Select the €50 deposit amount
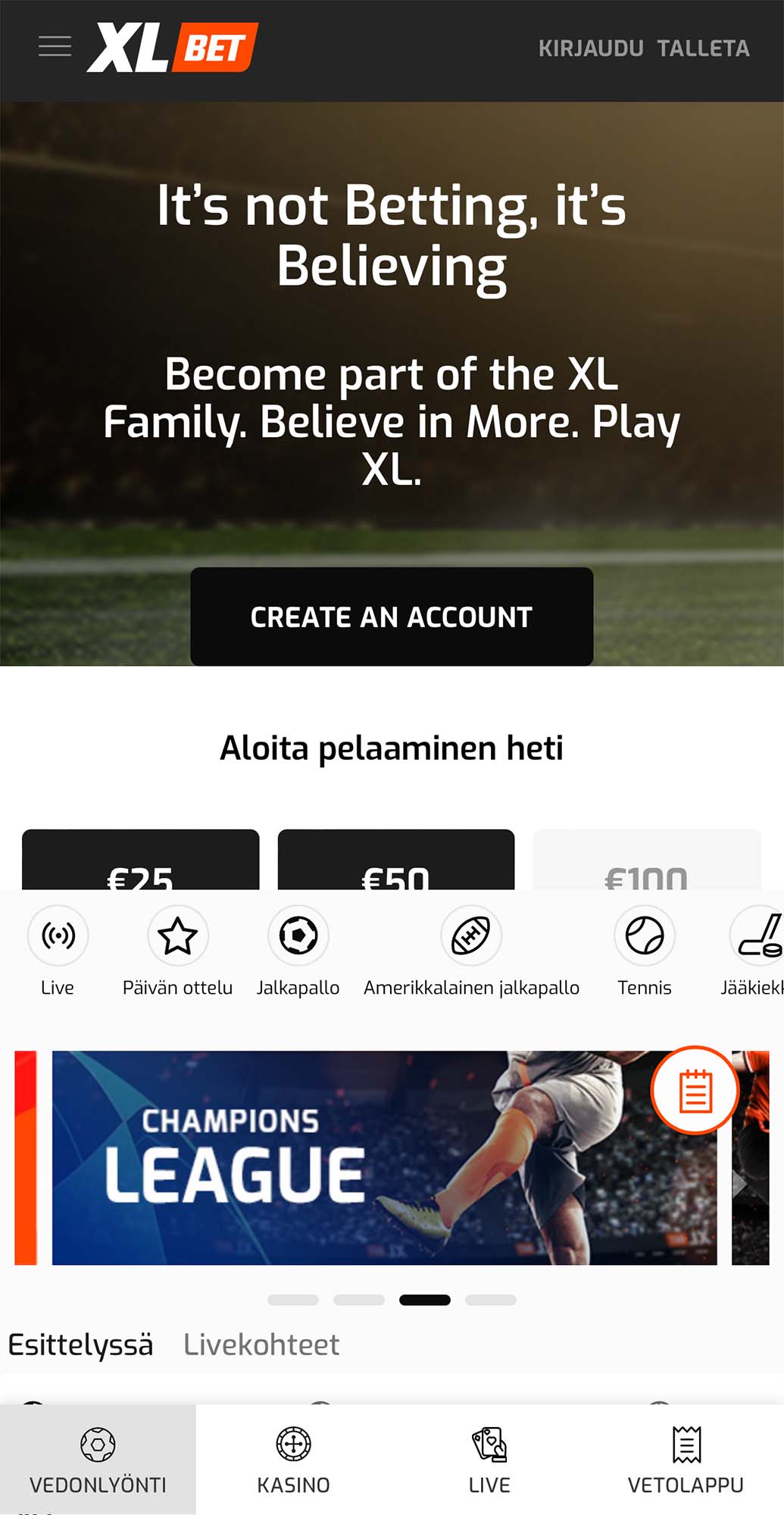Screen dimensions: 784x1515 [x=396, y=860]
